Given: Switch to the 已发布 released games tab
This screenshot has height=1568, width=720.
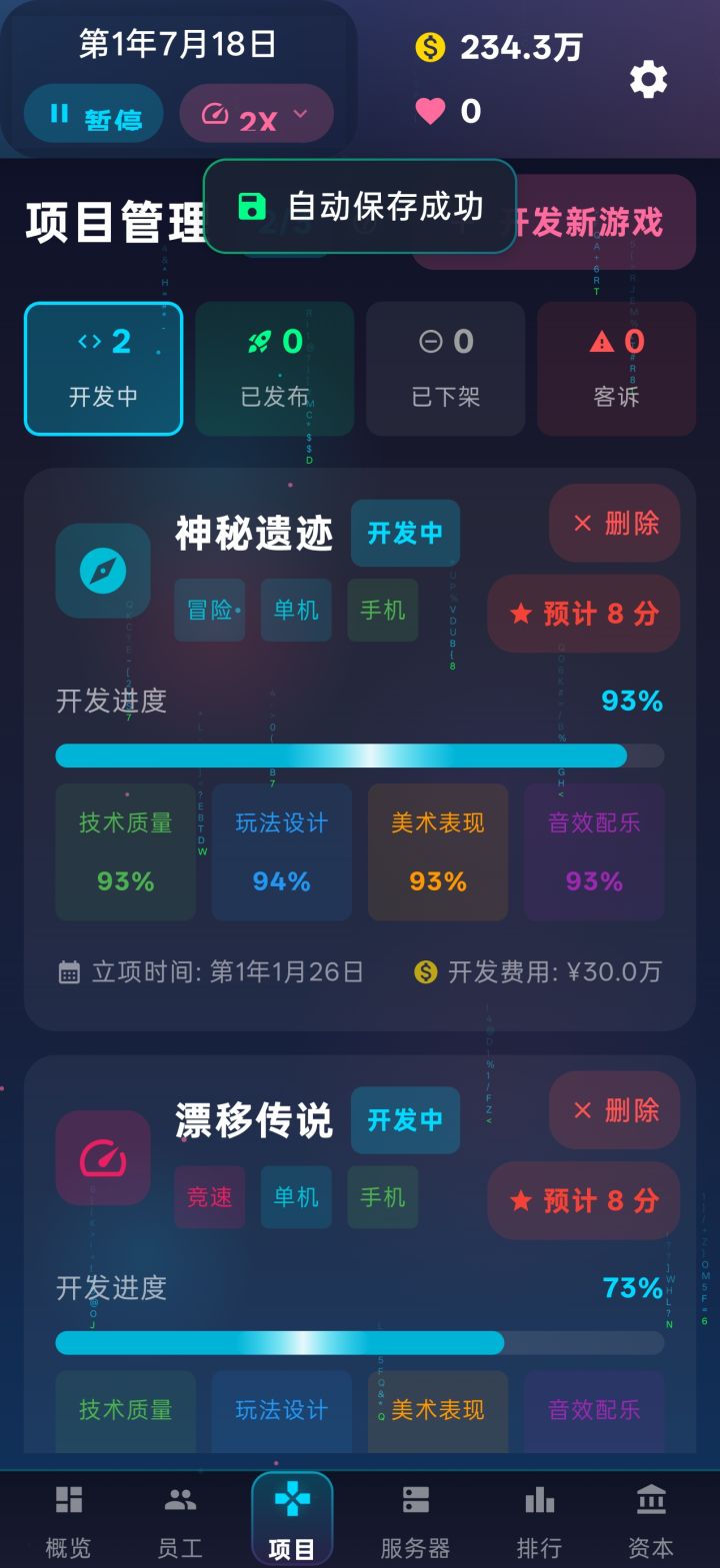Looking at the screenshot, I should click(x=274, y=368).
